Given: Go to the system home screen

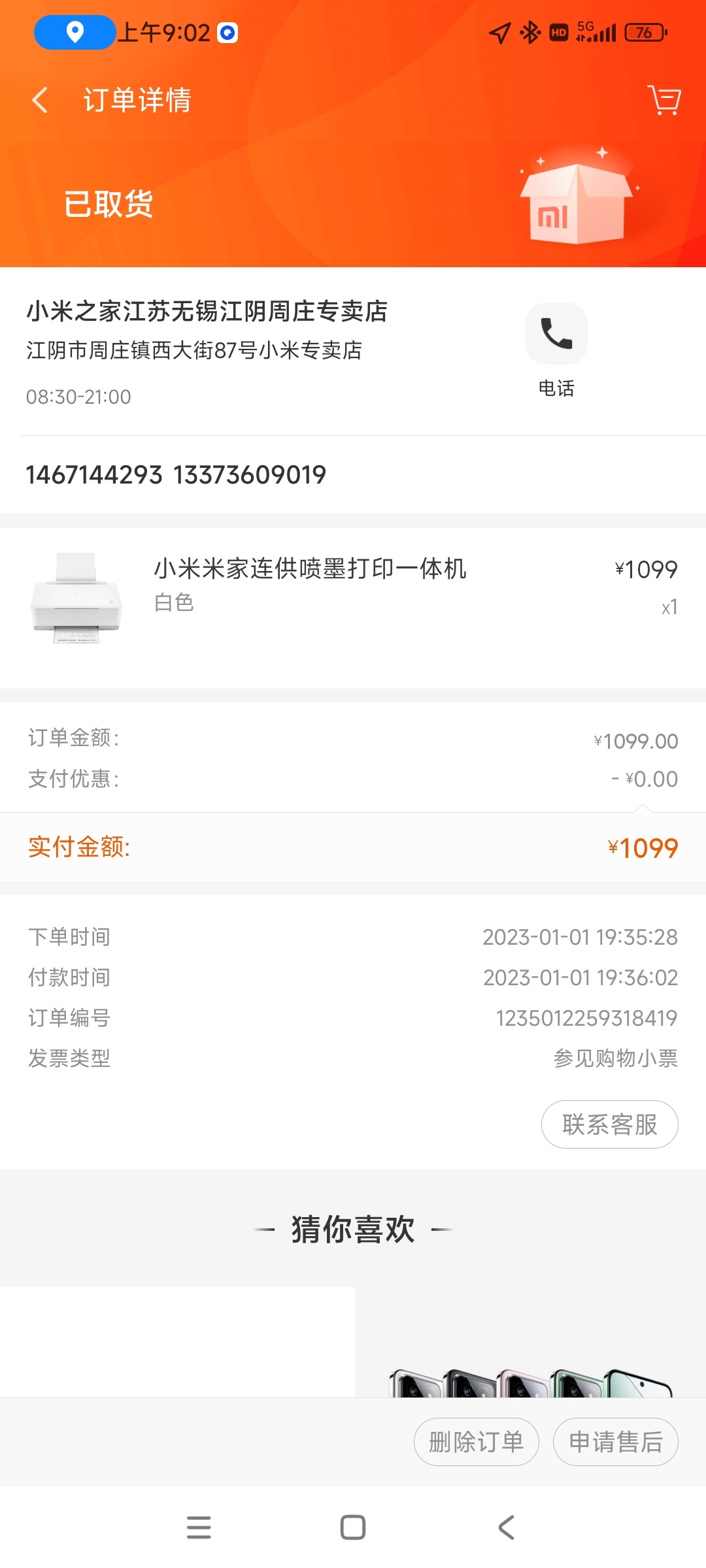Looking at the screenshot, I should coord(353,1527).
